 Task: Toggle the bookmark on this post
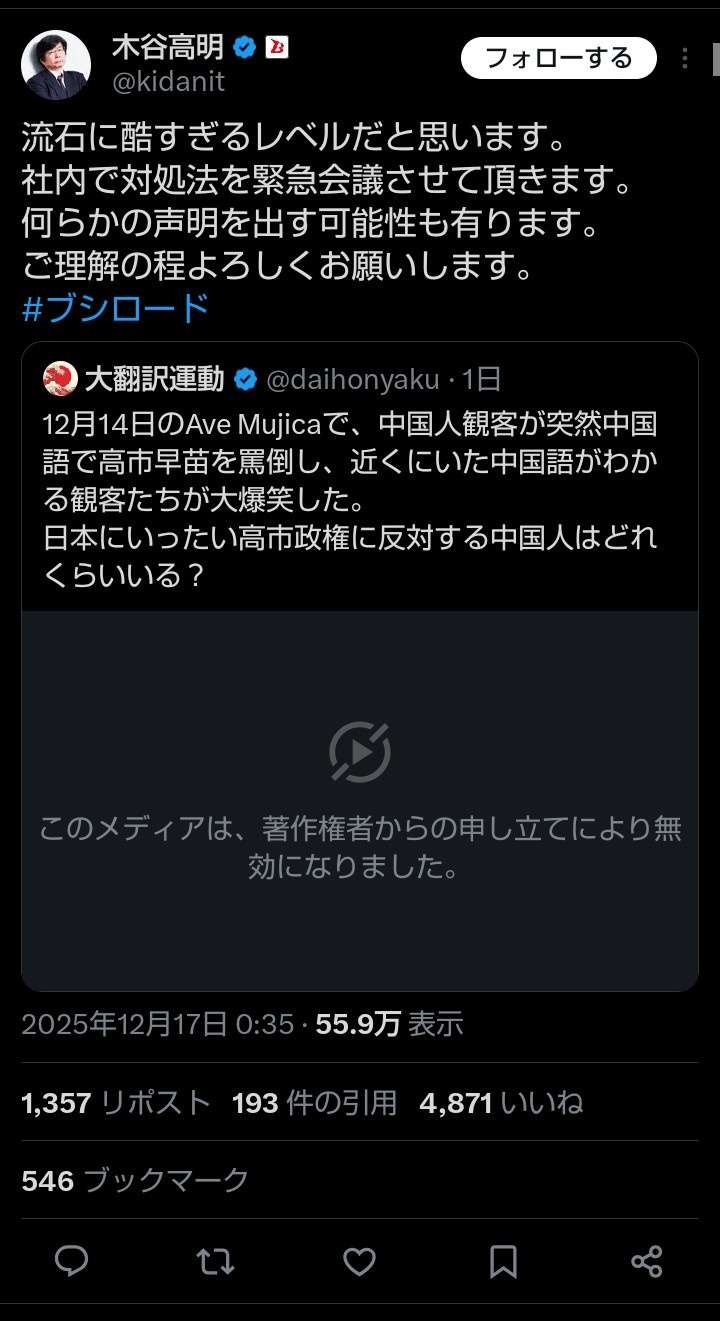(504, 1263)
